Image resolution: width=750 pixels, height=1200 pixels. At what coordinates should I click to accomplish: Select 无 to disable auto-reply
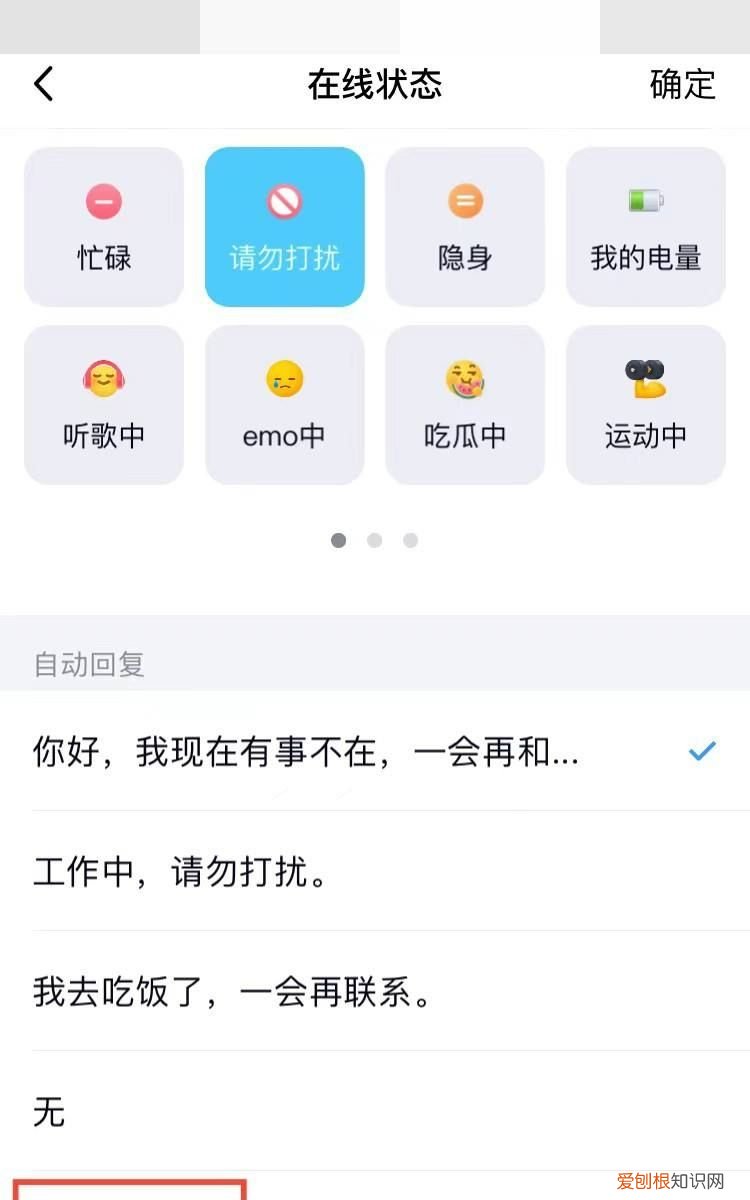click(x=375, y=1112)
